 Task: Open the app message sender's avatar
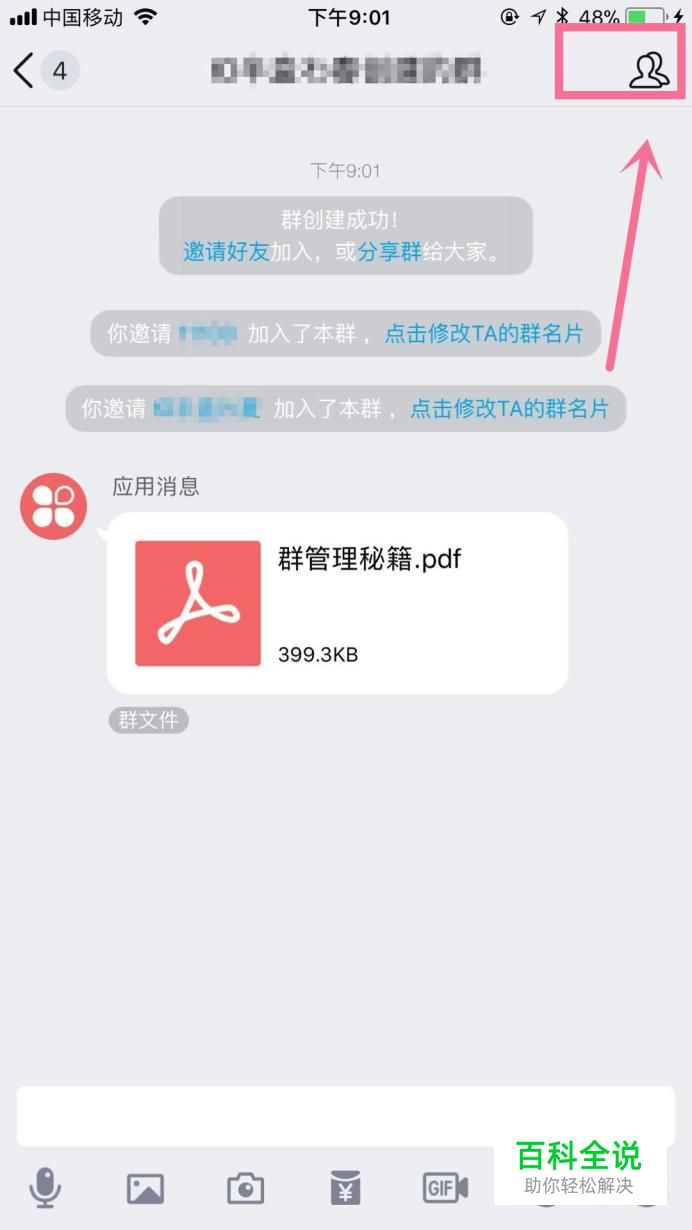[x=54, y=506]
